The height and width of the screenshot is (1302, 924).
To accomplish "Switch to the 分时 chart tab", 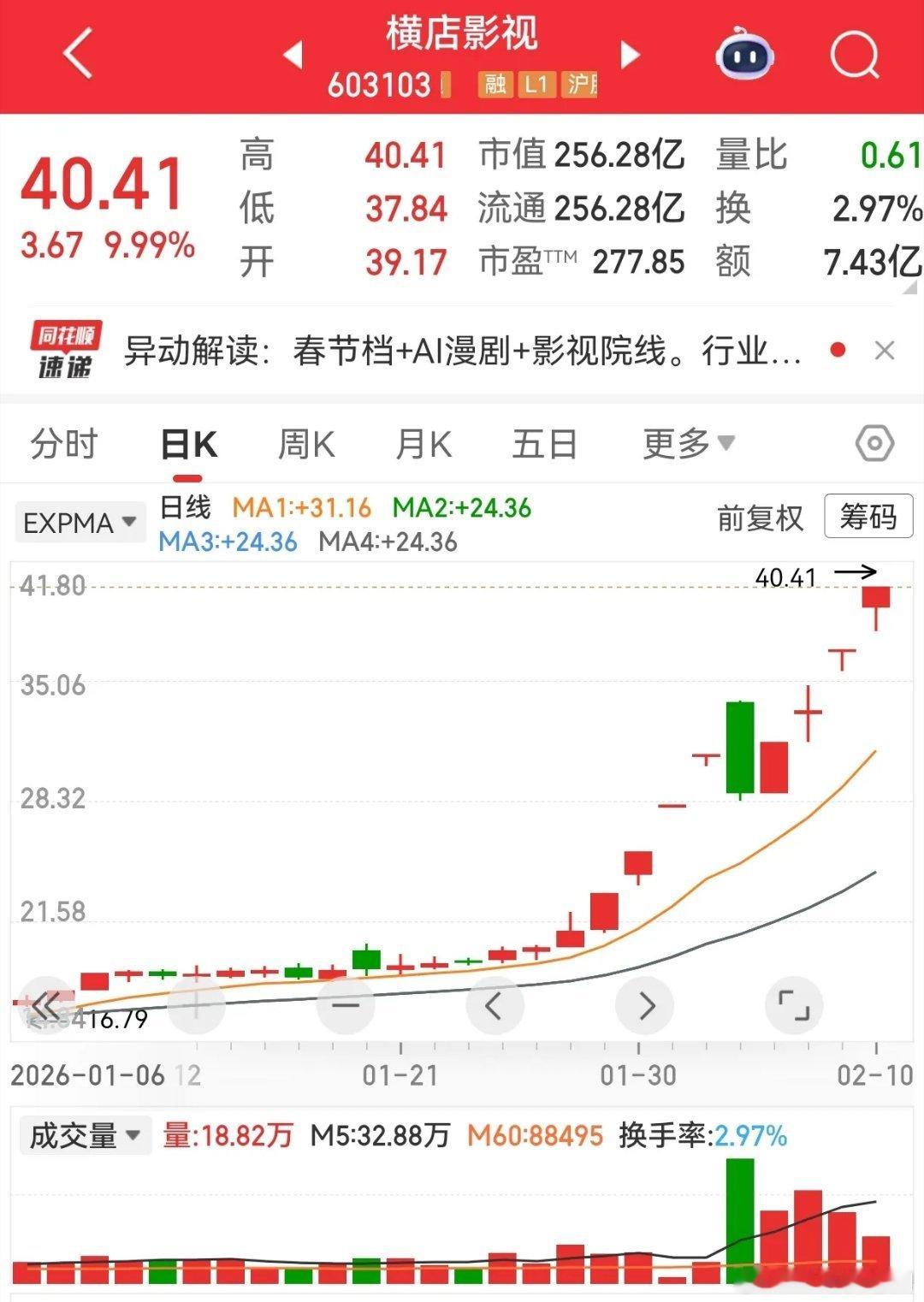I will coord(64,445).
